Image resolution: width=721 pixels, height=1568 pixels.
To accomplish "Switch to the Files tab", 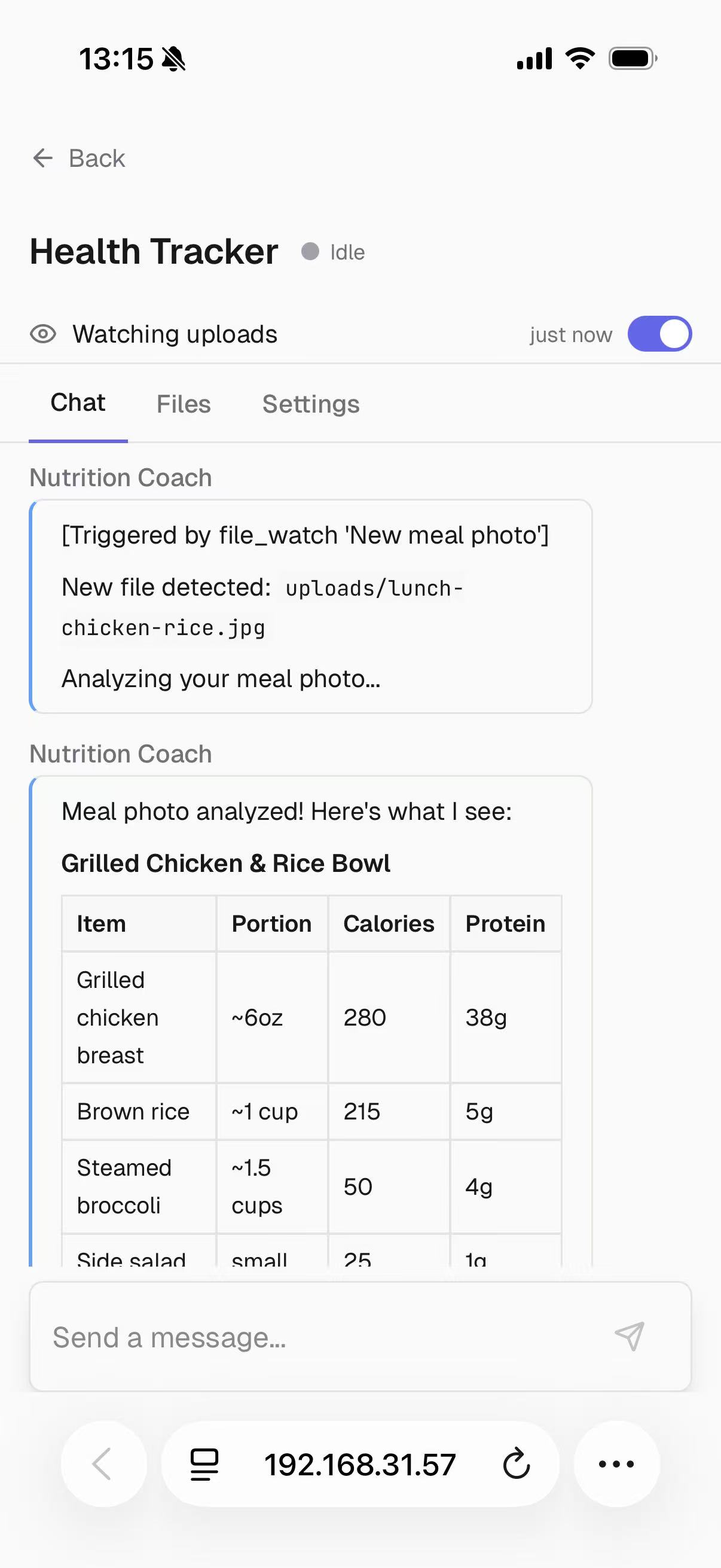I will [183, 404].
